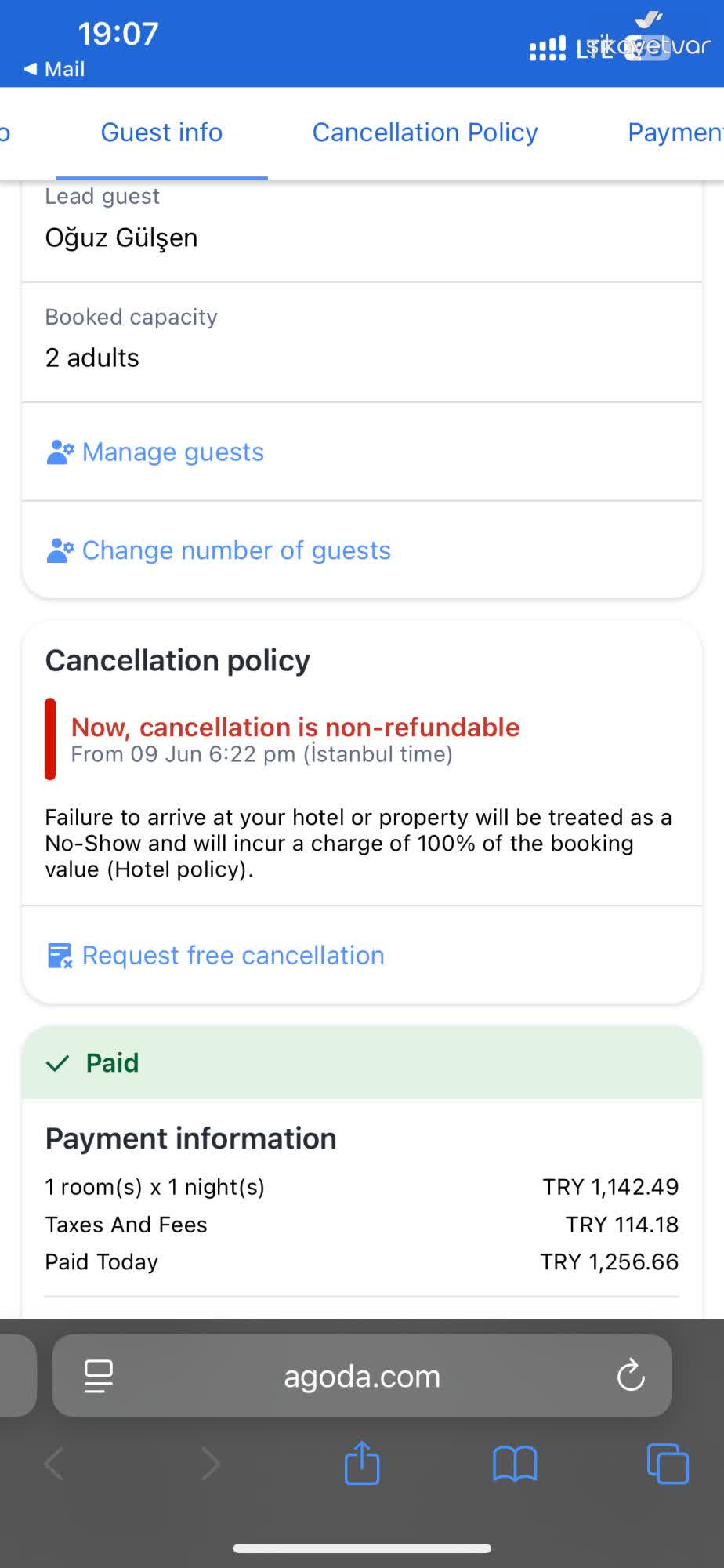Image resolution: width=724 pixels, height=1568 pixels.
Task: Reload the agoda.com page
Action: (632, 1376)
